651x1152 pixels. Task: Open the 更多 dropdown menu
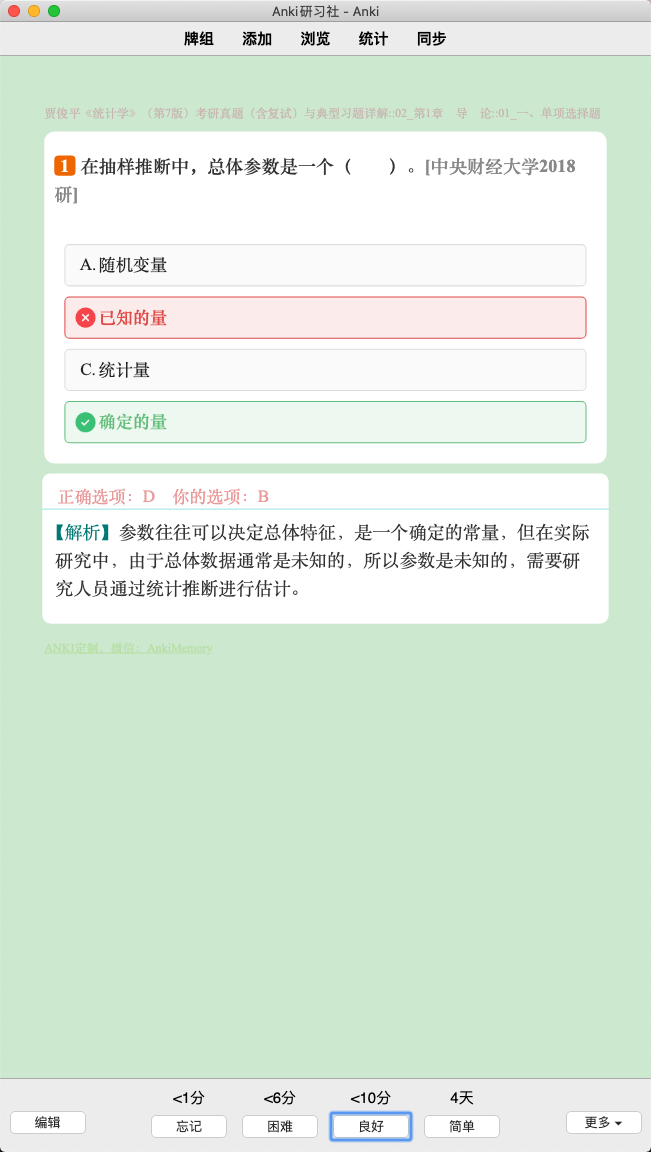(x=604, y=1122)
